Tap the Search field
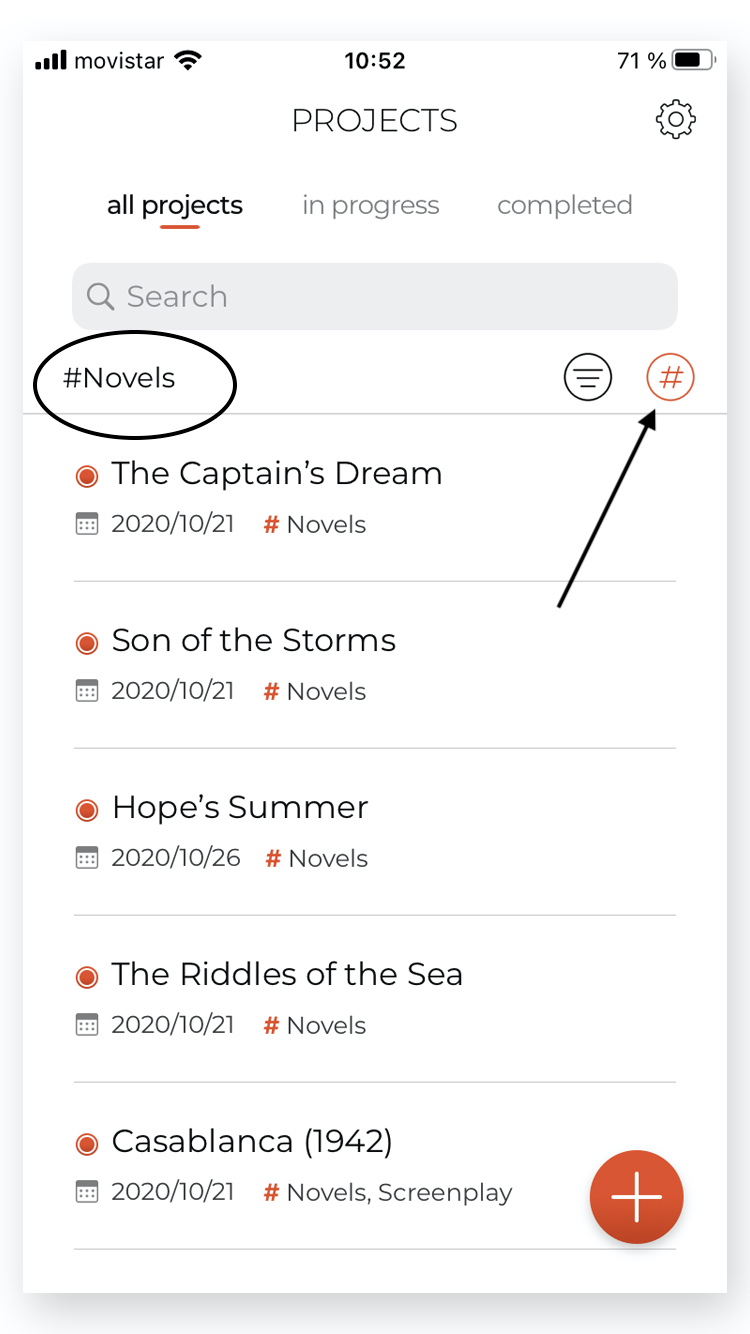The image size is (750, 1334). coord(375,296)
